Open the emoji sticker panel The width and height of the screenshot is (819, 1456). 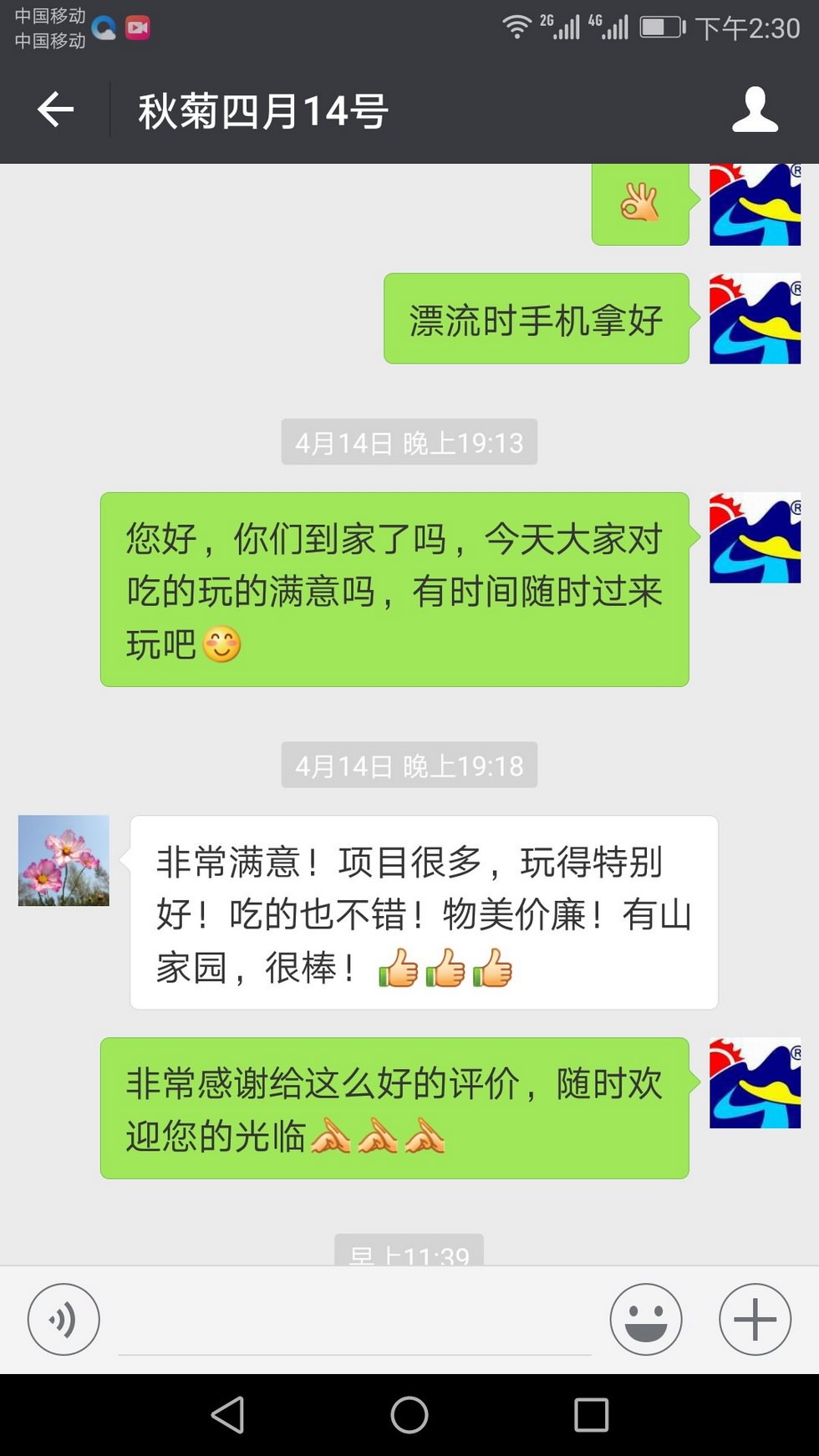(645, 1319)
